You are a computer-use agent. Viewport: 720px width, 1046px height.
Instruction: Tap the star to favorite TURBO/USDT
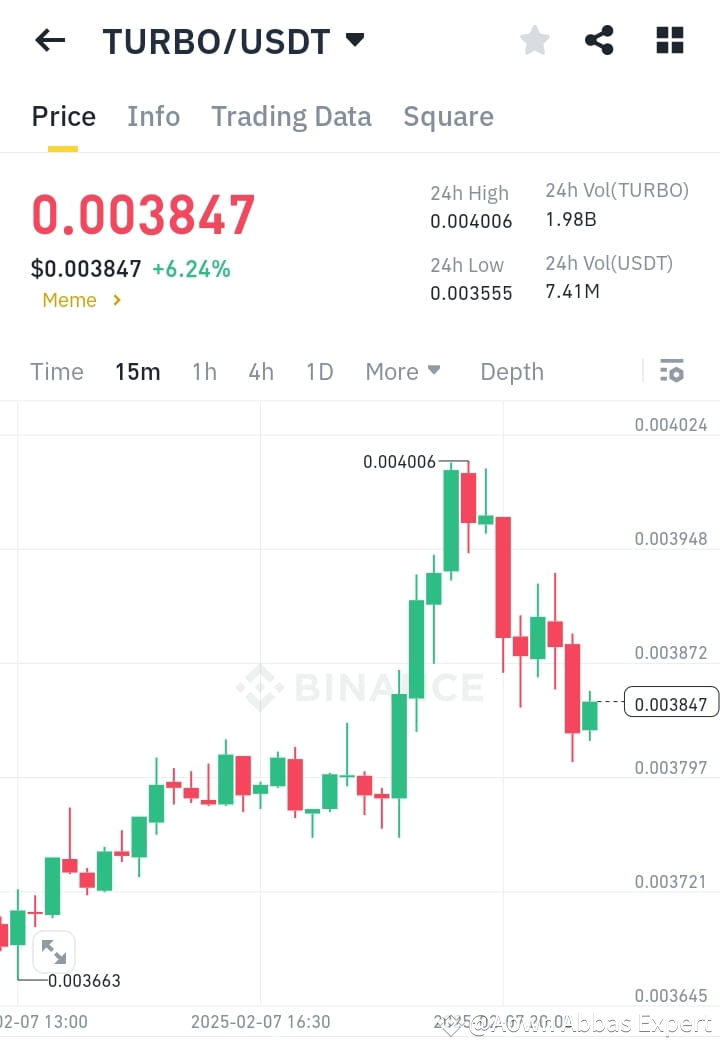[534, 40]
